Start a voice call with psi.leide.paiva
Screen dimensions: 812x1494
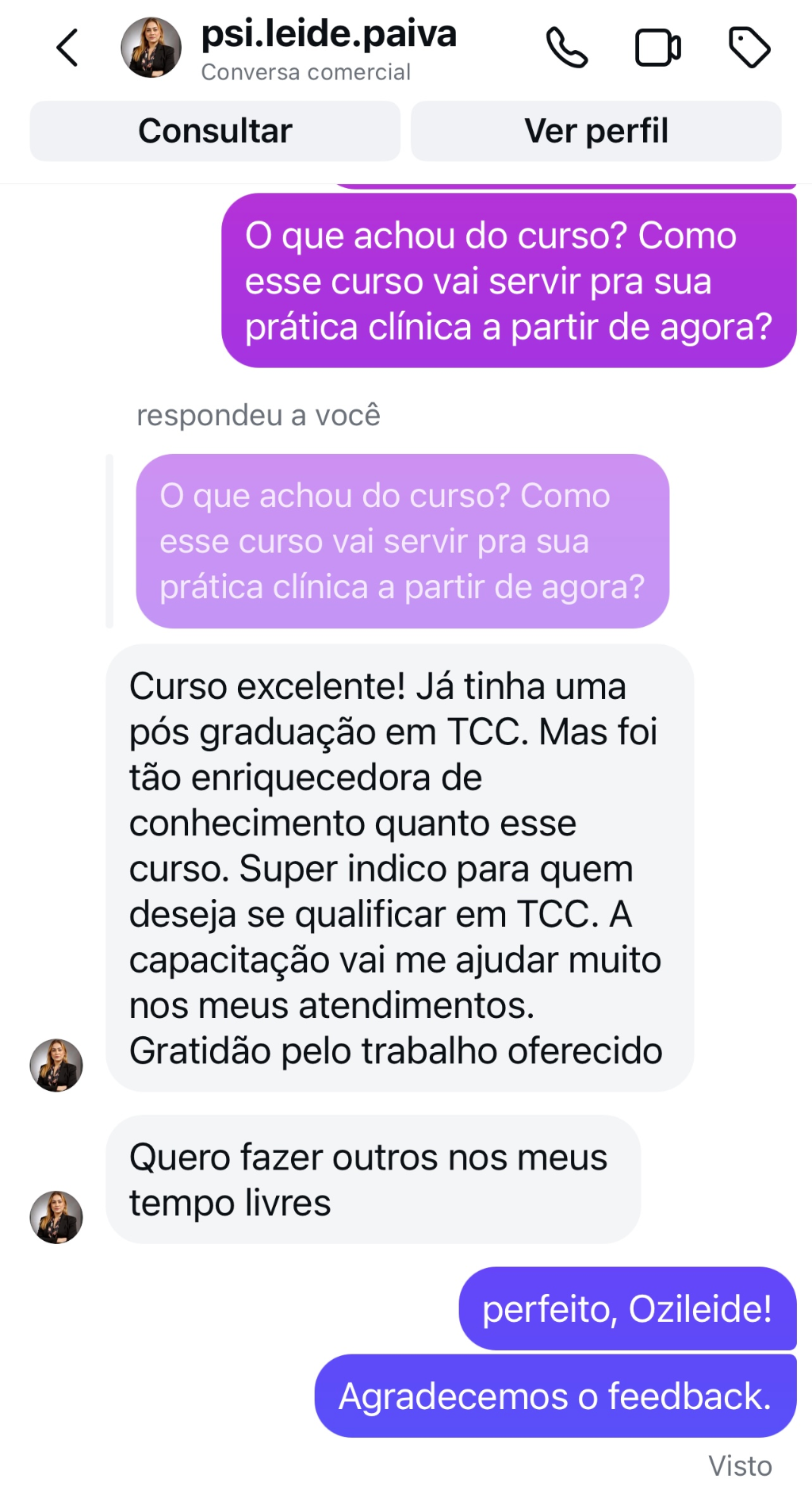pyautogui.click(x=566, y=48)
